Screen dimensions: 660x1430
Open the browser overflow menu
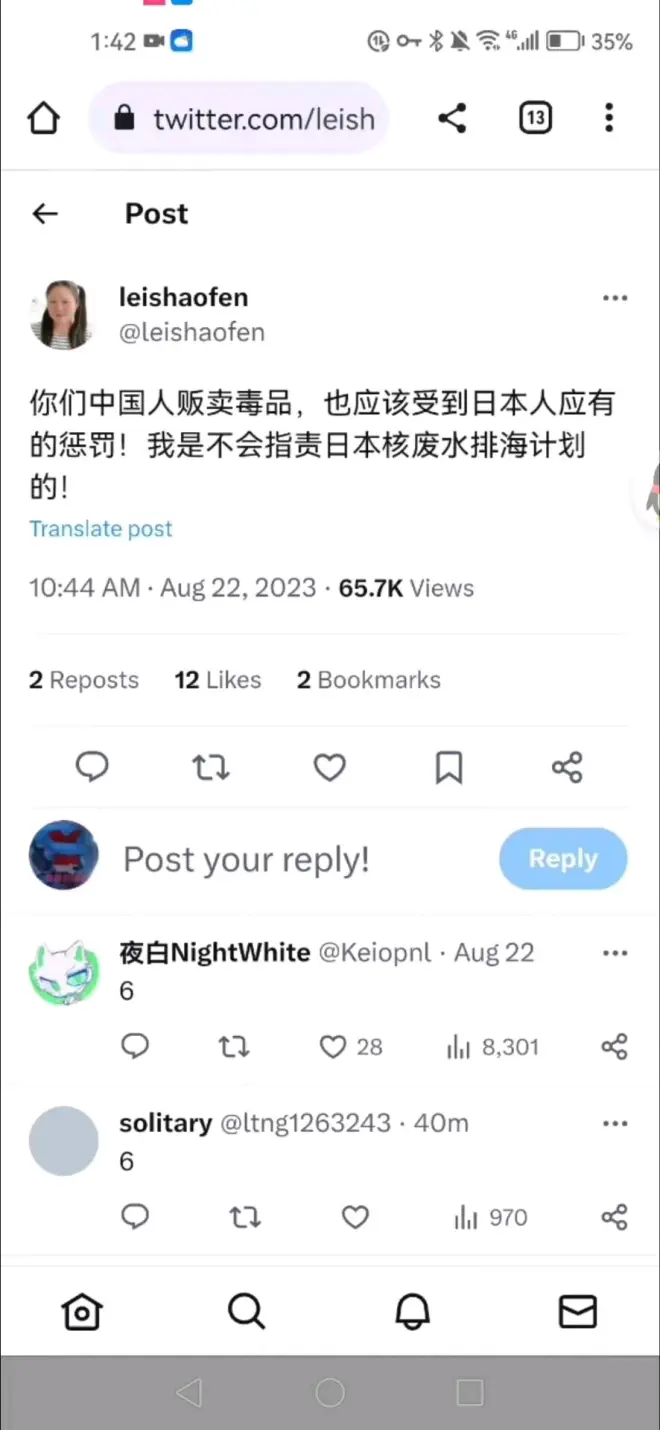point(608,119)
